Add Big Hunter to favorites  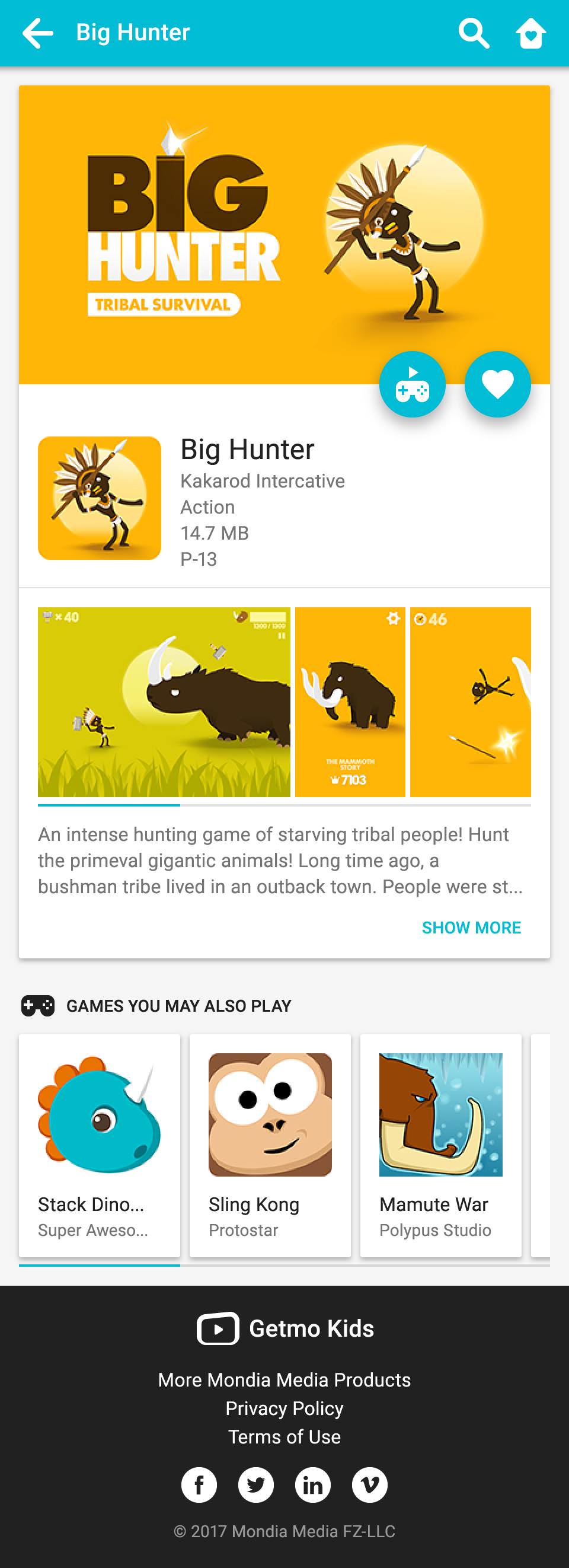coord(497,384)
